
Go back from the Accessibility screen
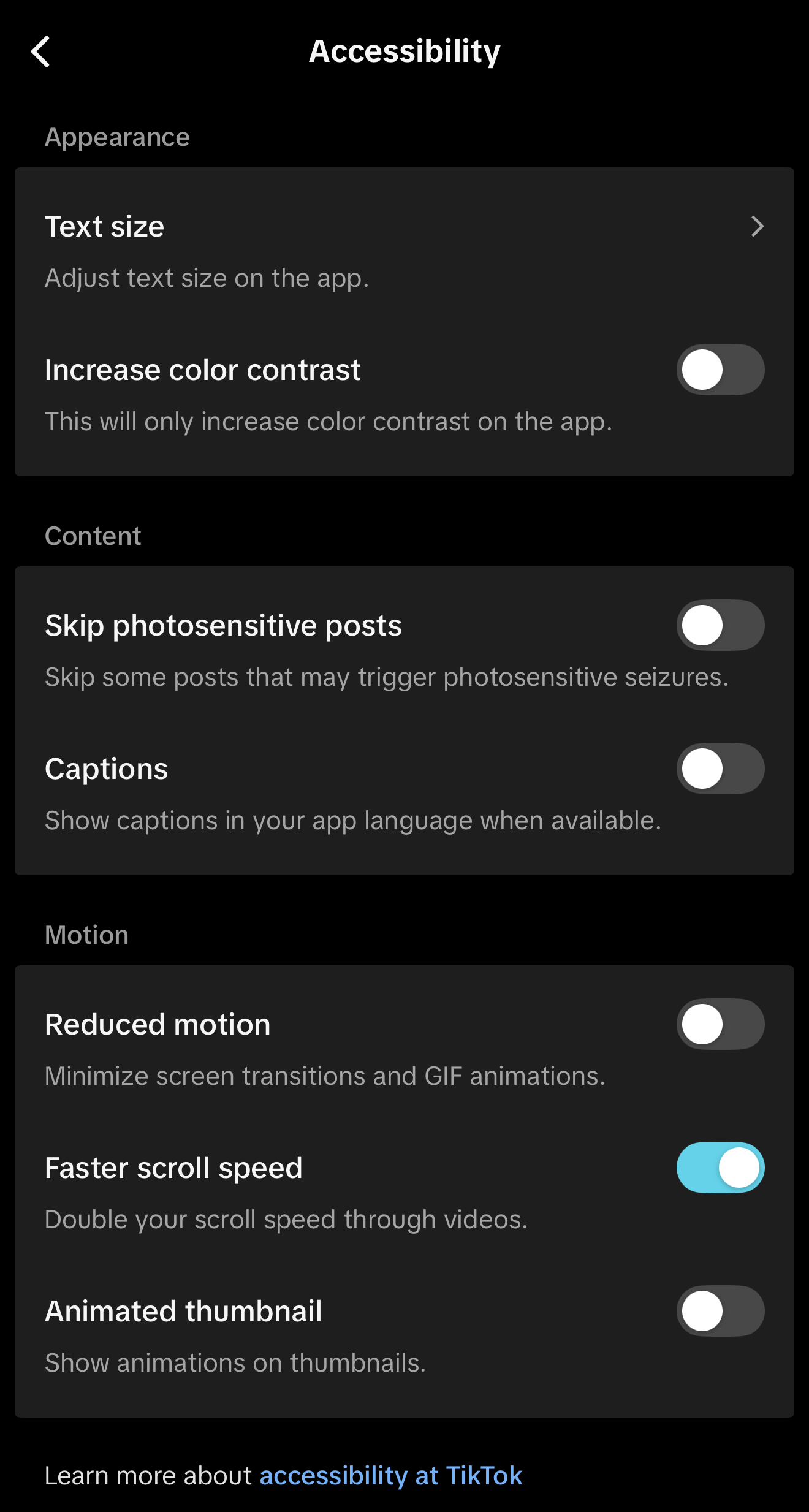point(41,51)
